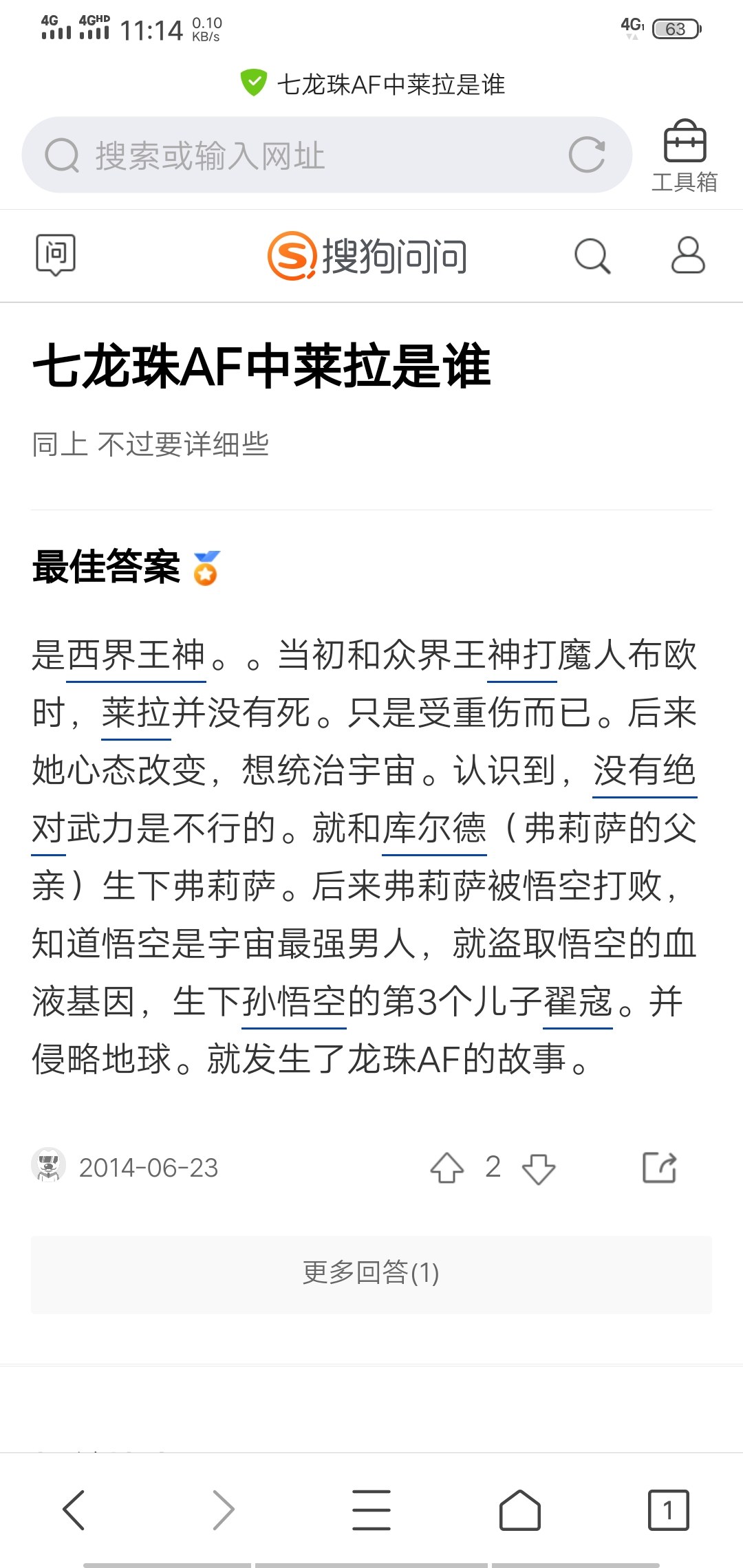Reload the page with the refresh icon
The image size is (743, 1568).
pos(587,155)
